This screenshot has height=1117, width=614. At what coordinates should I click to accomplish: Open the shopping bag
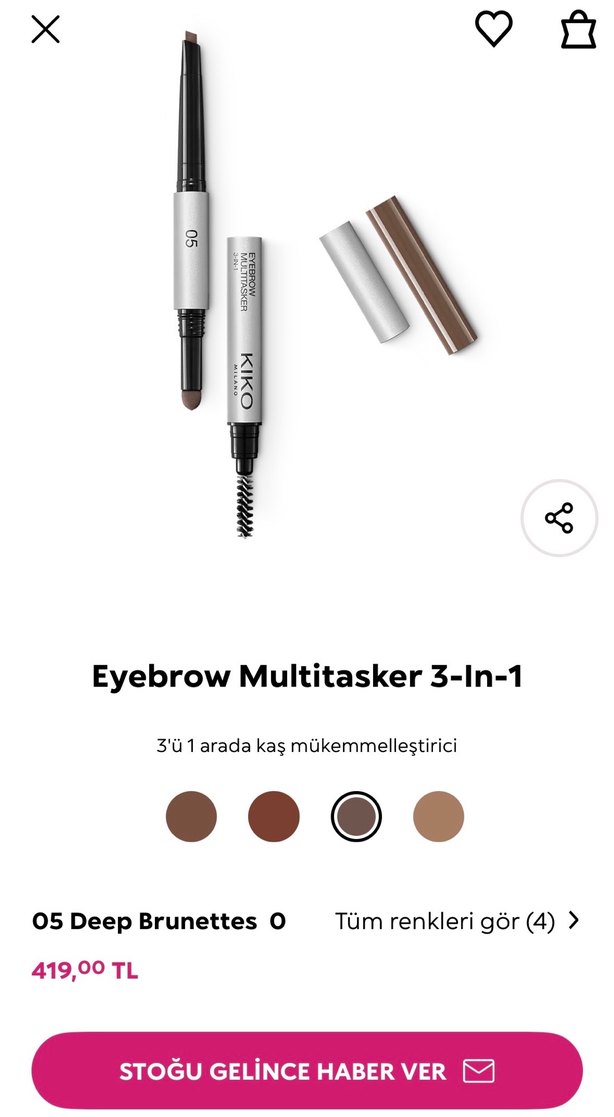click(x=577, y=29)
